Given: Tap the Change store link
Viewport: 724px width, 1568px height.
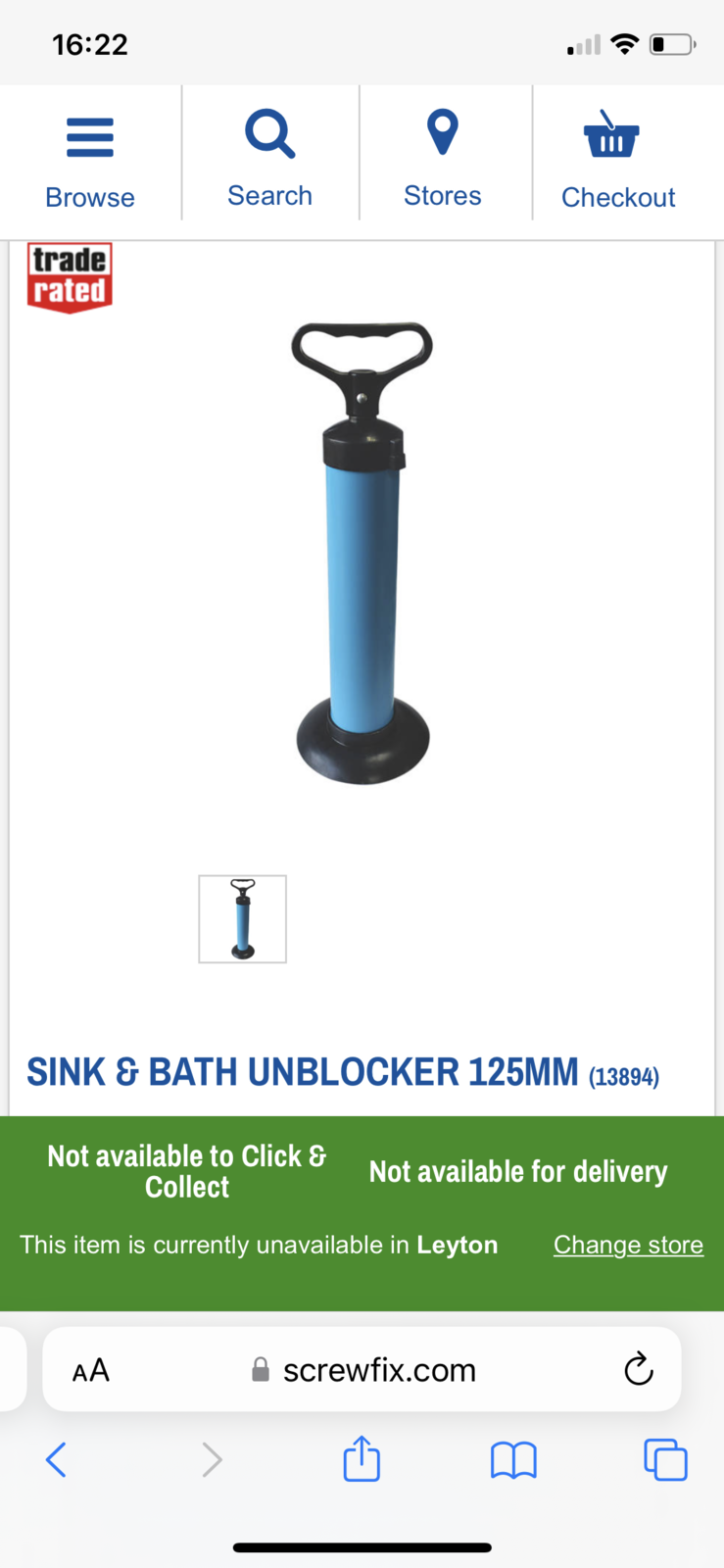Looking at the screenshot, I should 628,1245.
